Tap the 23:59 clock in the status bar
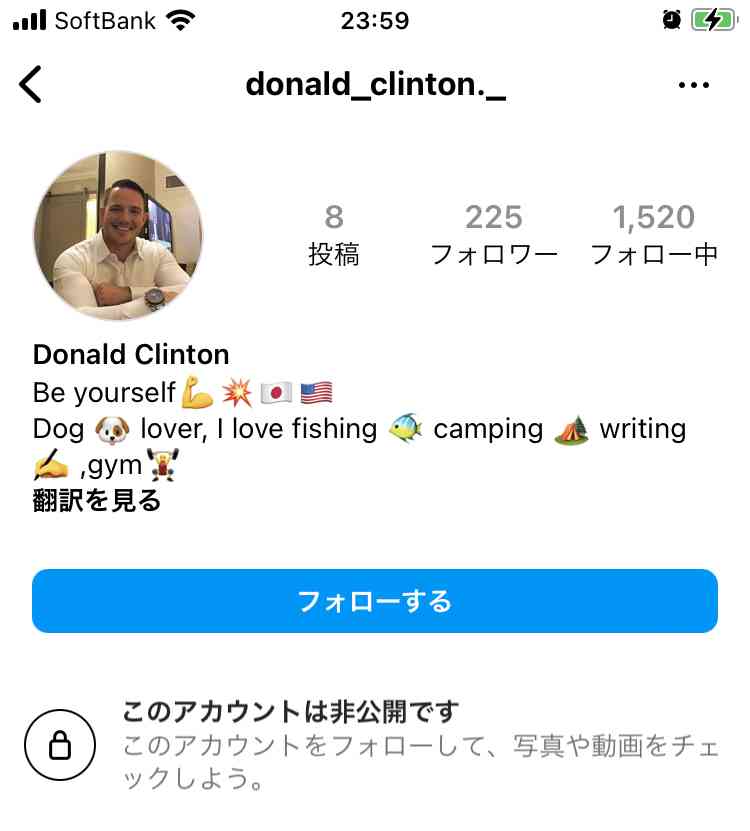The height and width of the screenshot is (831, 750). pos(375,18)
